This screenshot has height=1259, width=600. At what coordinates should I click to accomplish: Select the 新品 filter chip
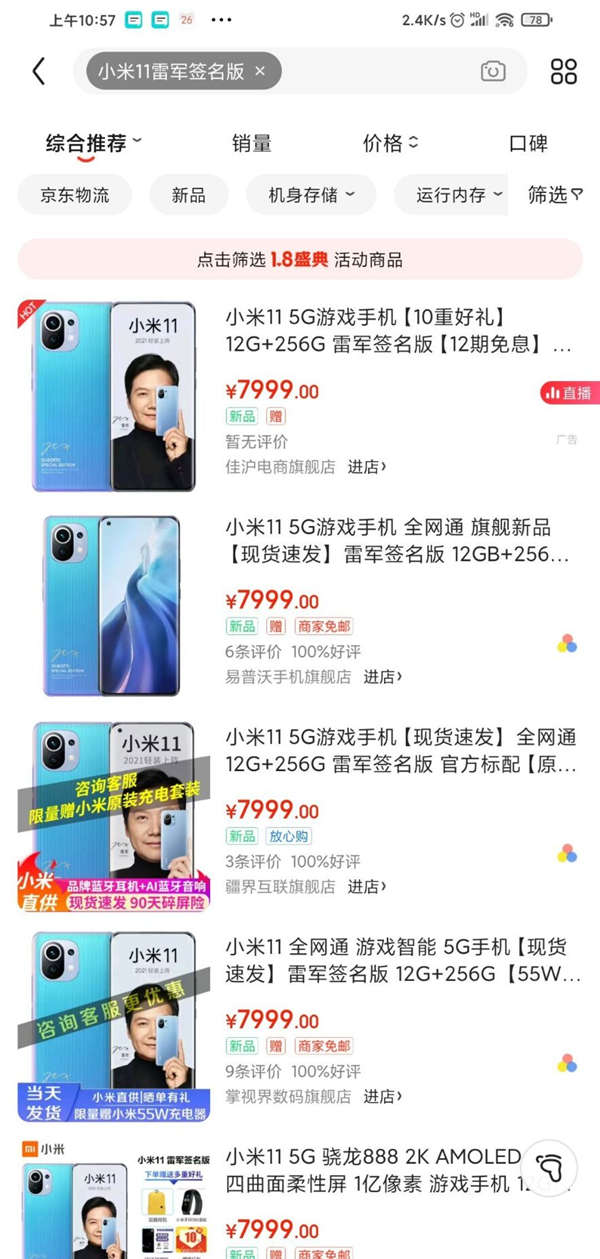pos(188,195)
